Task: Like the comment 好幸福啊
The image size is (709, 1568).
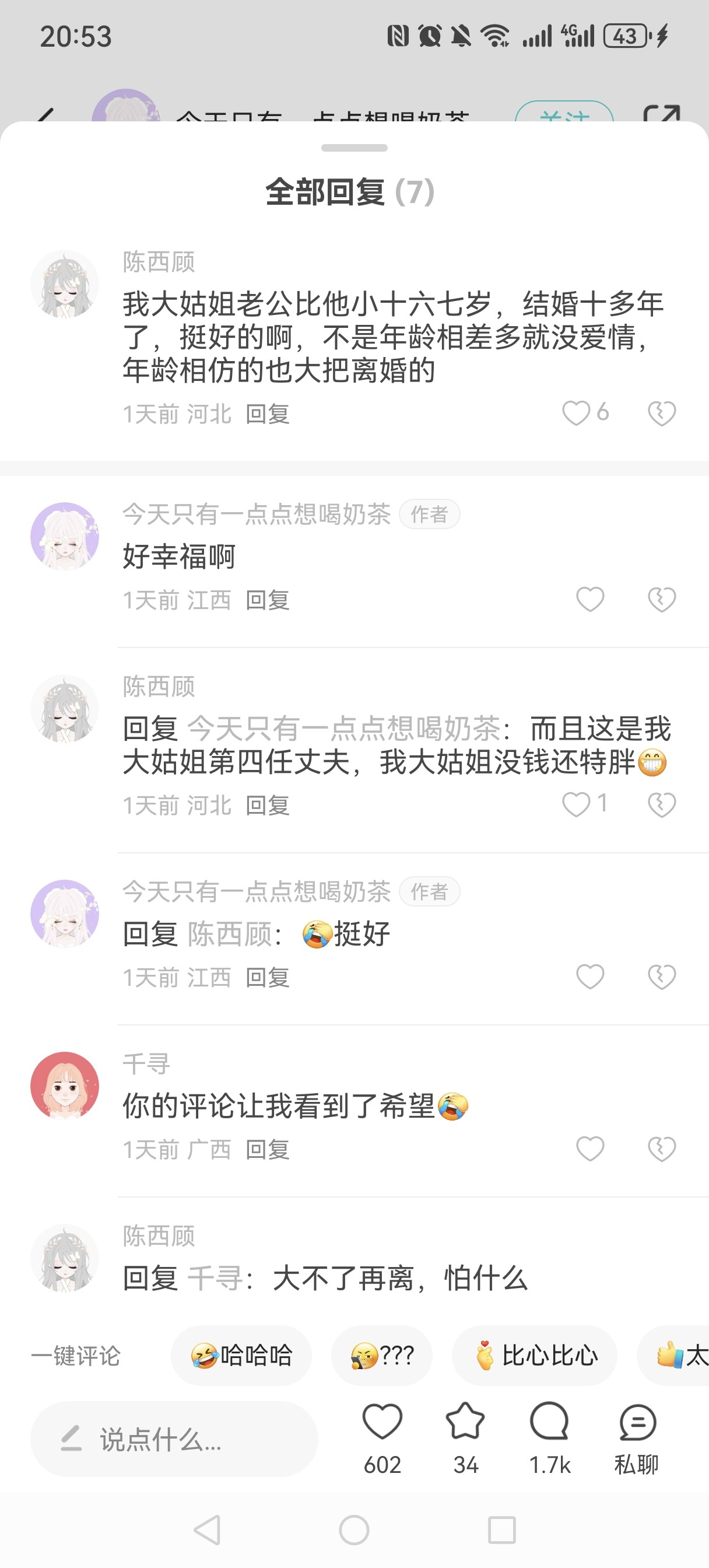Action: pos(589,600)
